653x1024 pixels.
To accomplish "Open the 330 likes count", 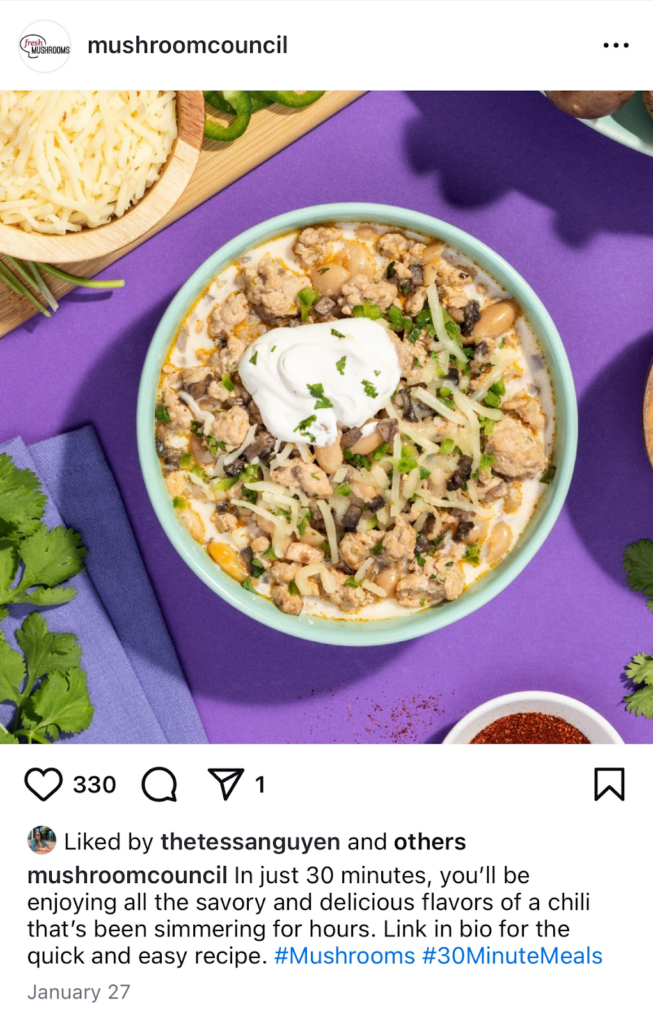I will point(94,785).
